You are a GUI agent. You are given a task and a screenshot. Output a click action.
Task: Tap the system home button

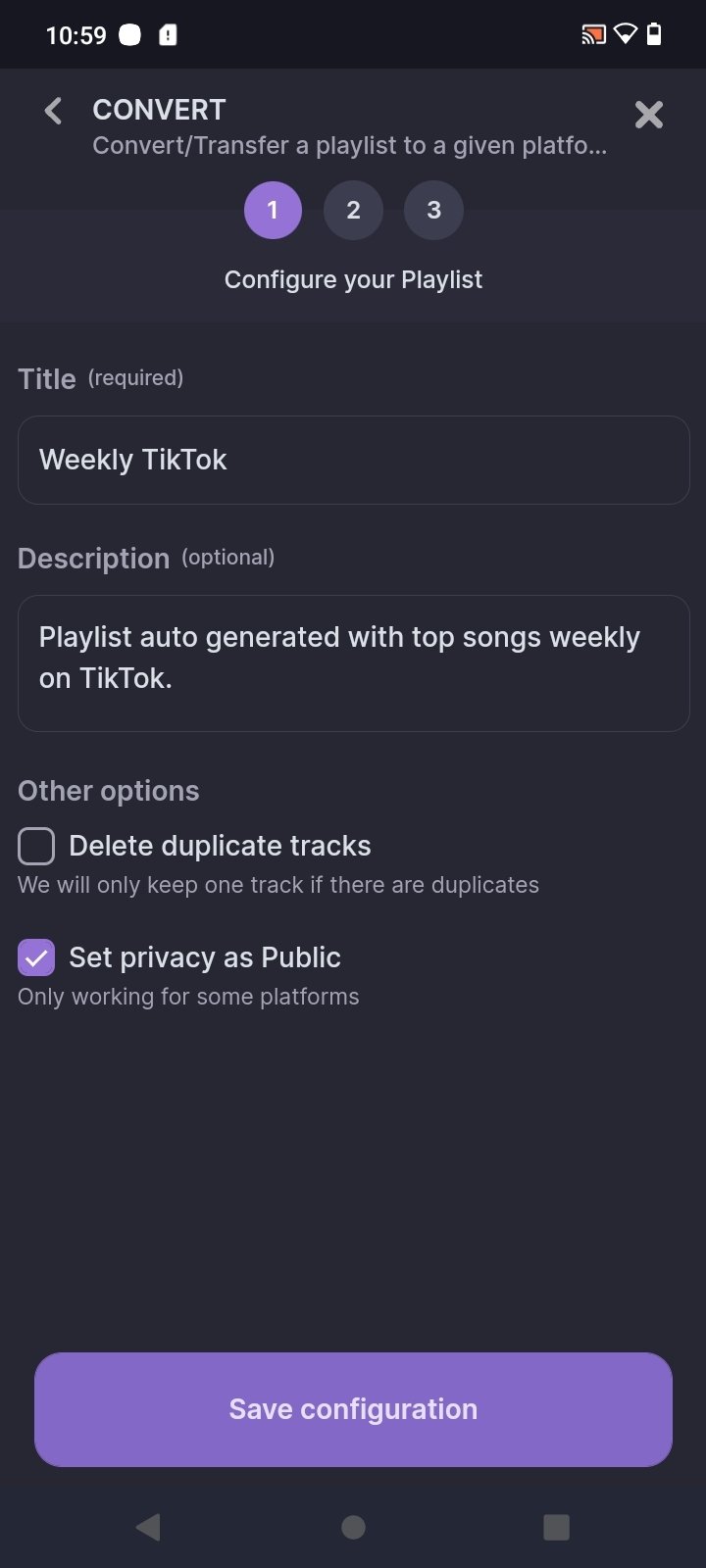[x=353, y=1527]
